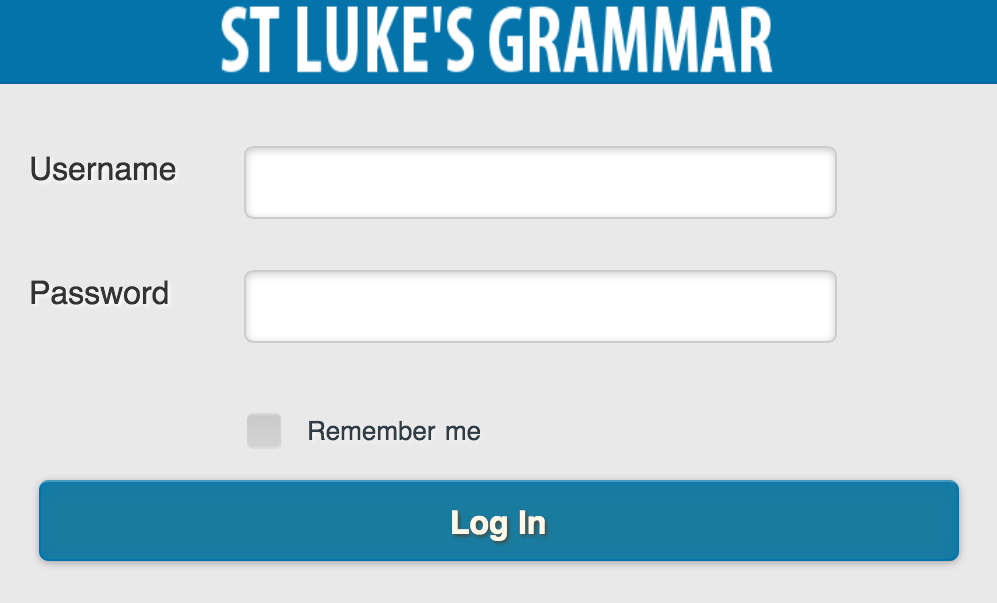Focus the Password input field

(540, 306)
